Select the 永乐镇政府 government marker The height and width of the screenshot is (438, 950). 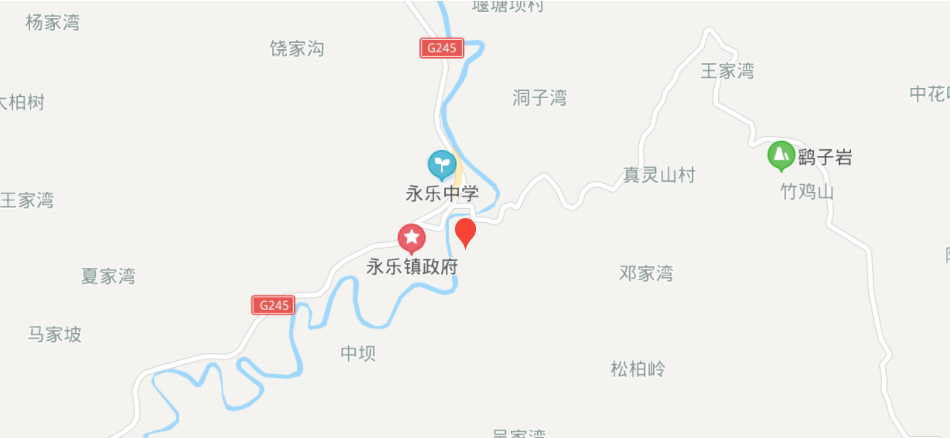pyautogui.click(x=411, y=238)
